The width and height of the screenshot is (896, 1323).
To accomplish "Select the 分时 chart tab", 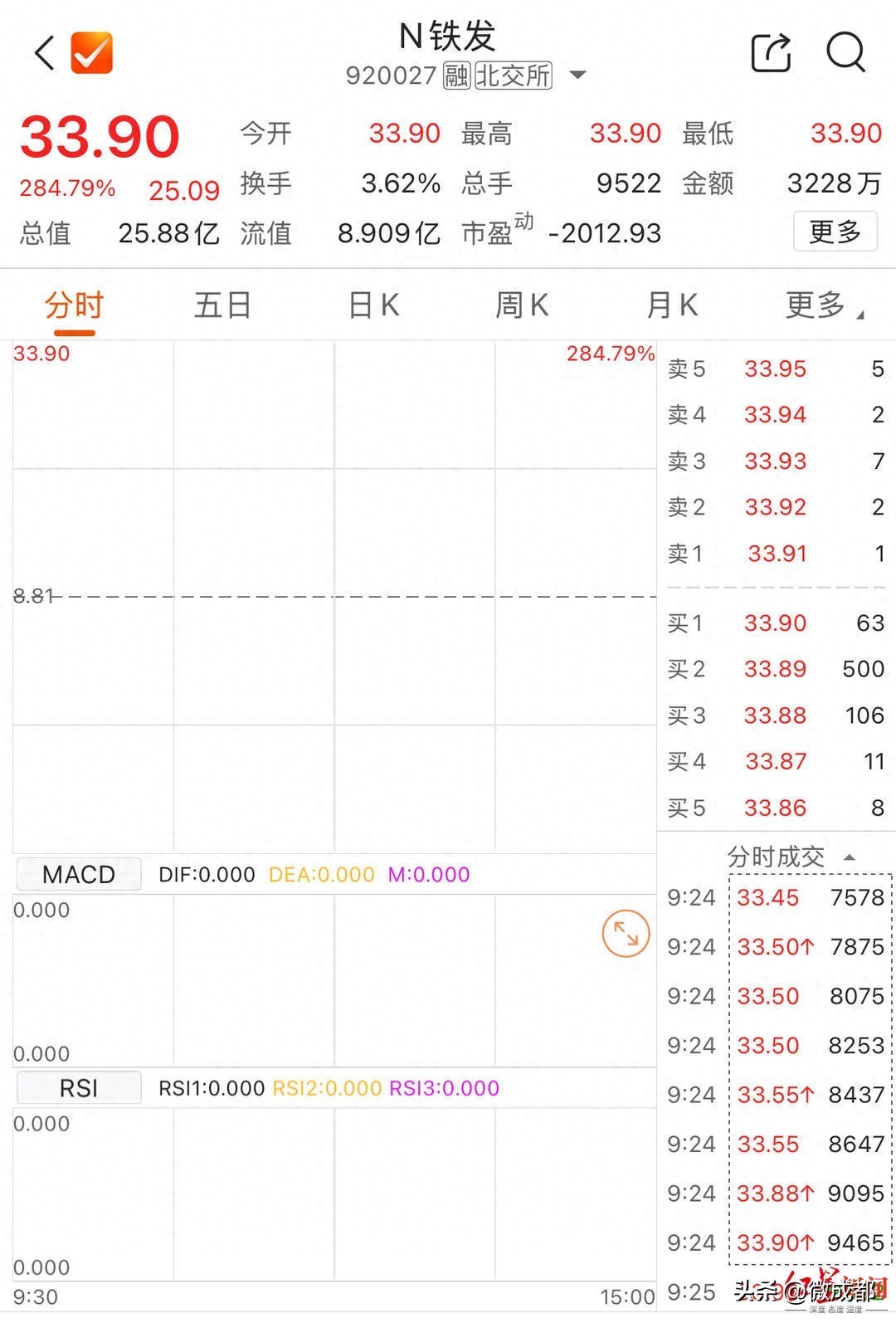I will [x=74, y=306].
